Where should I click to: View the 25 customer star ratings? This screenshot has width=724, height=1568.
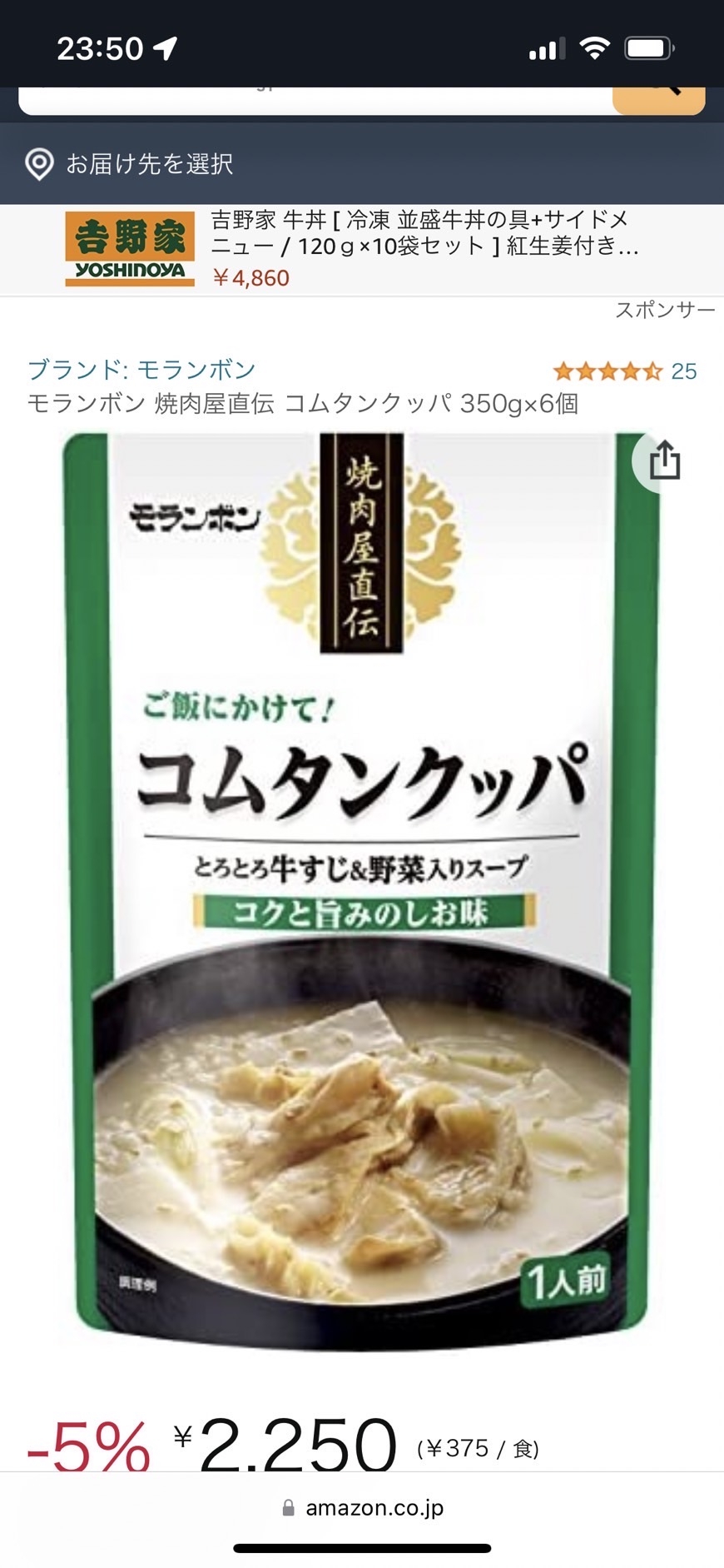[625, 371]
